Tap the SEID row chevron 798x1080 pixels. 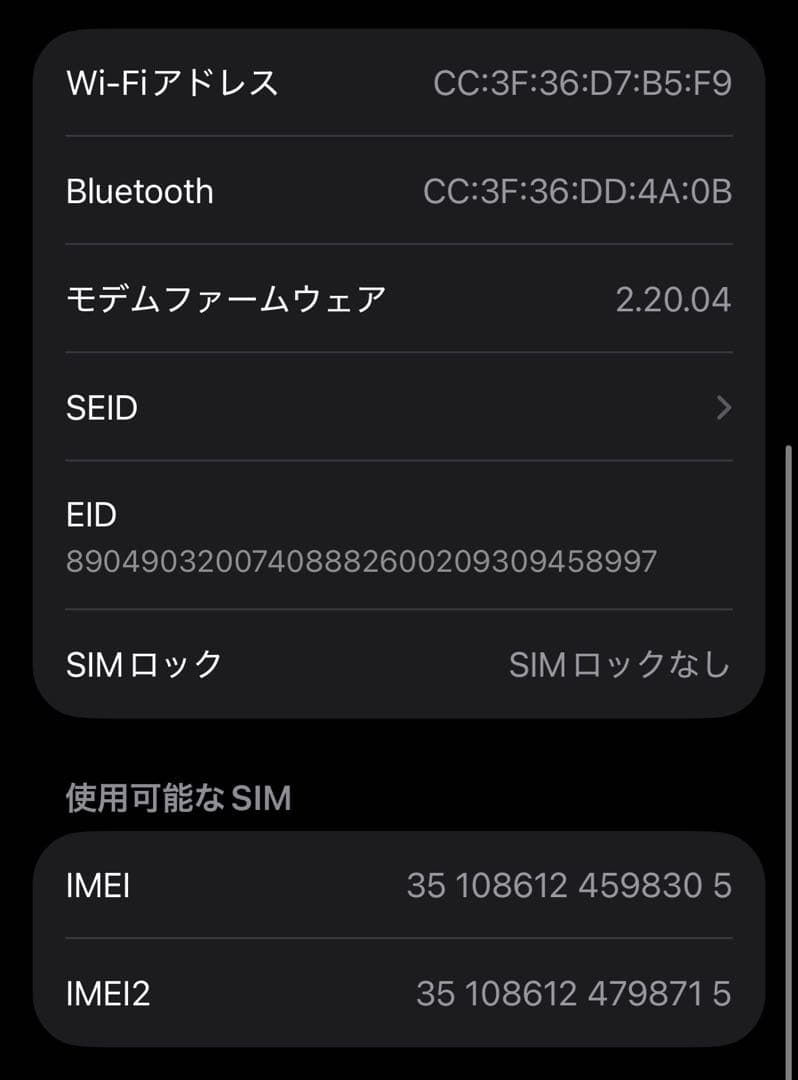(726, 408)
